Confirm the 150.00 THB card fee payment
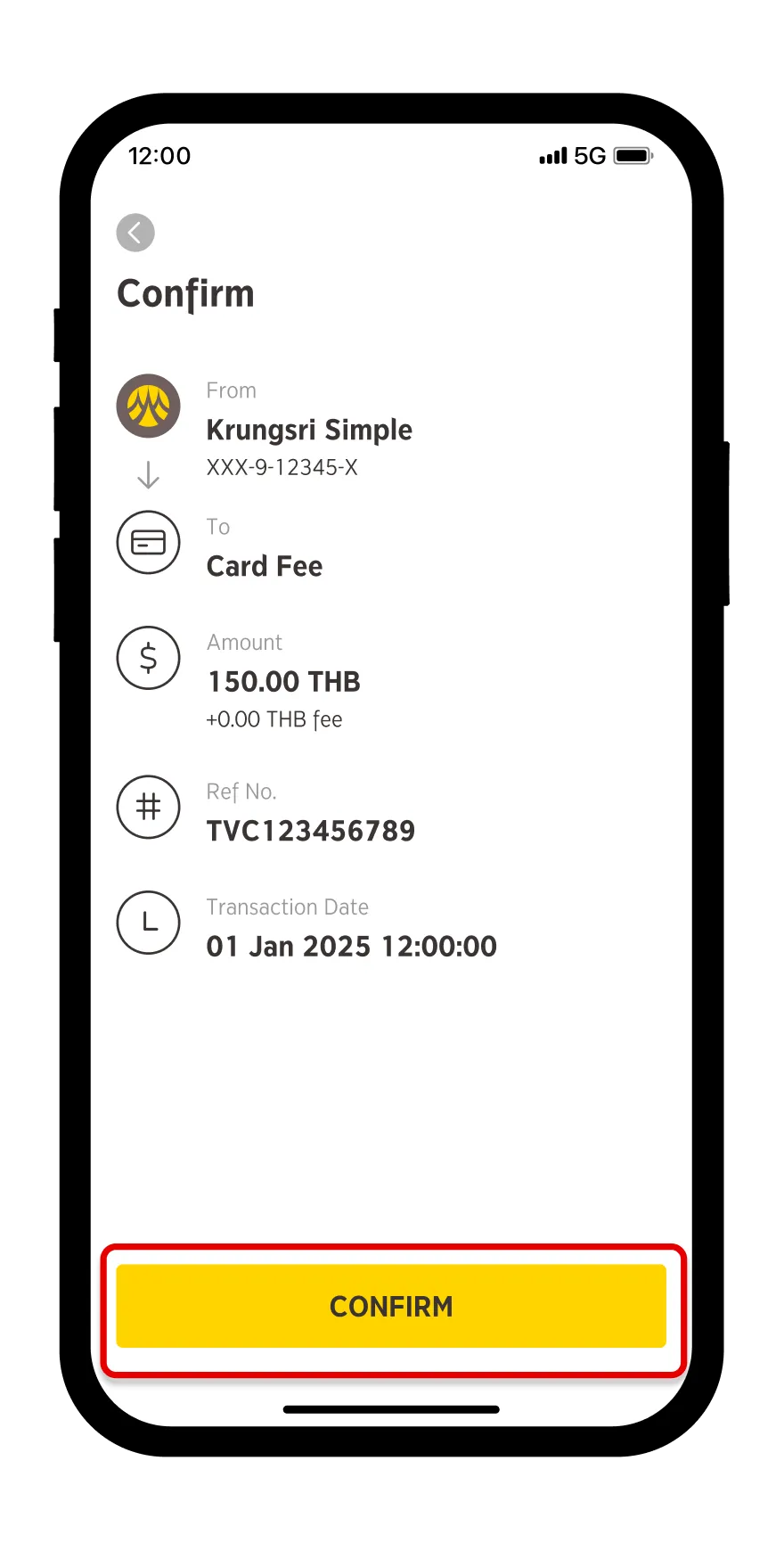784x1551 pixels. point(391,1306)
